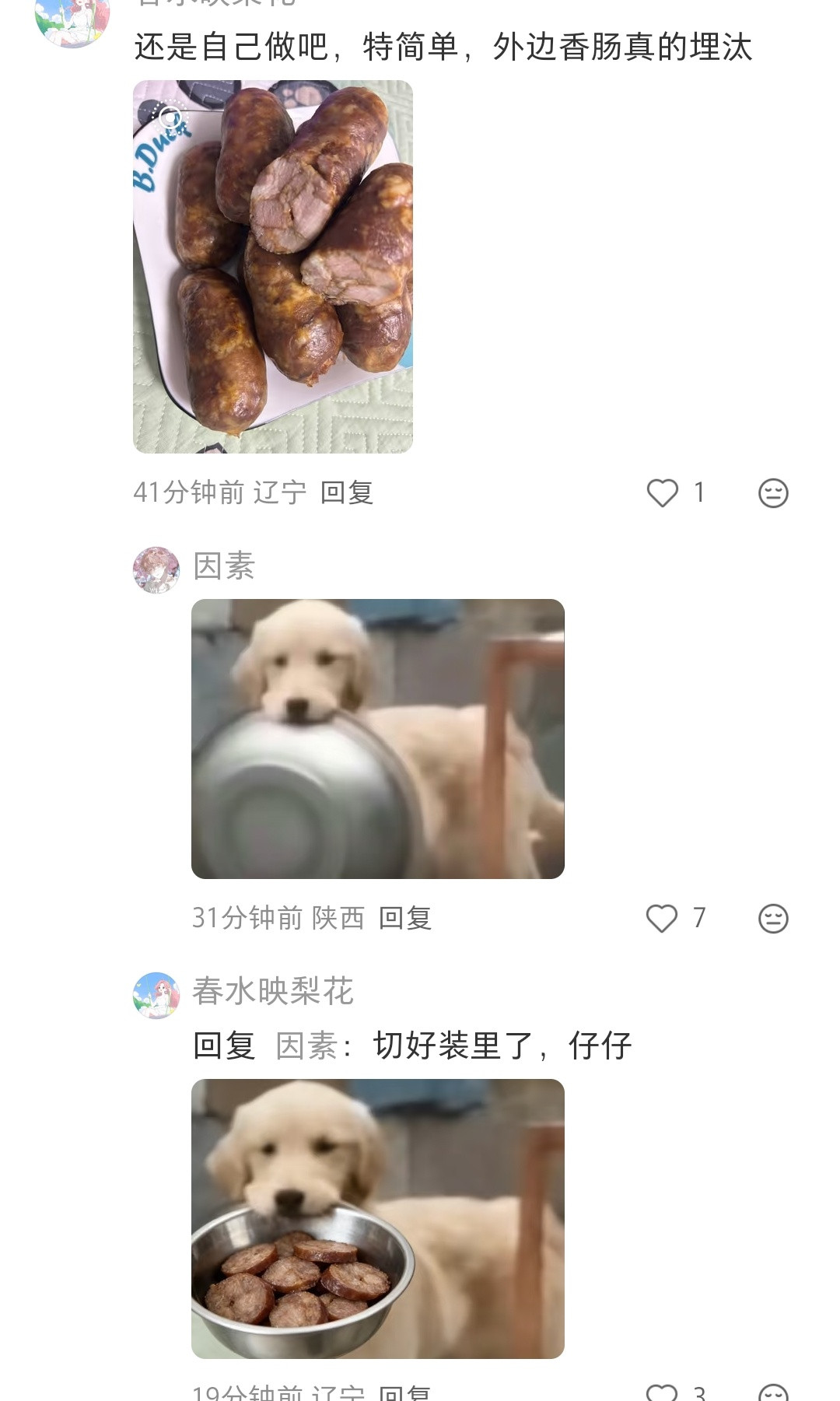Open 春水映梨花's profile avatar
The height and width of the screenshot is (1401, 840).
[x=156, y=996]
